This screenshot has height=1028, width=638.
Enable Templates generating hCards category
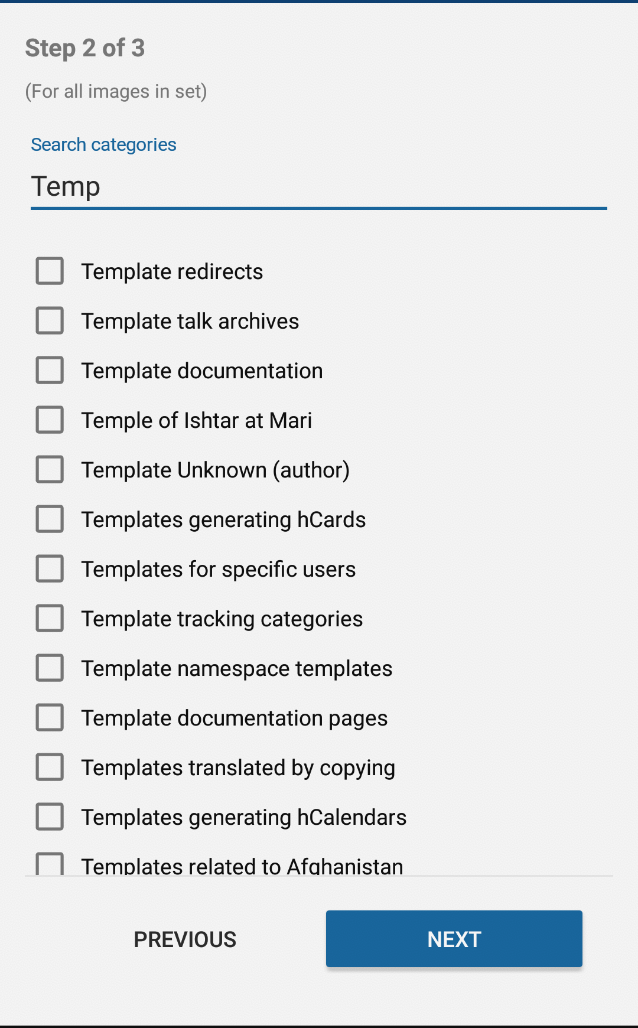[x=50, y=519]
